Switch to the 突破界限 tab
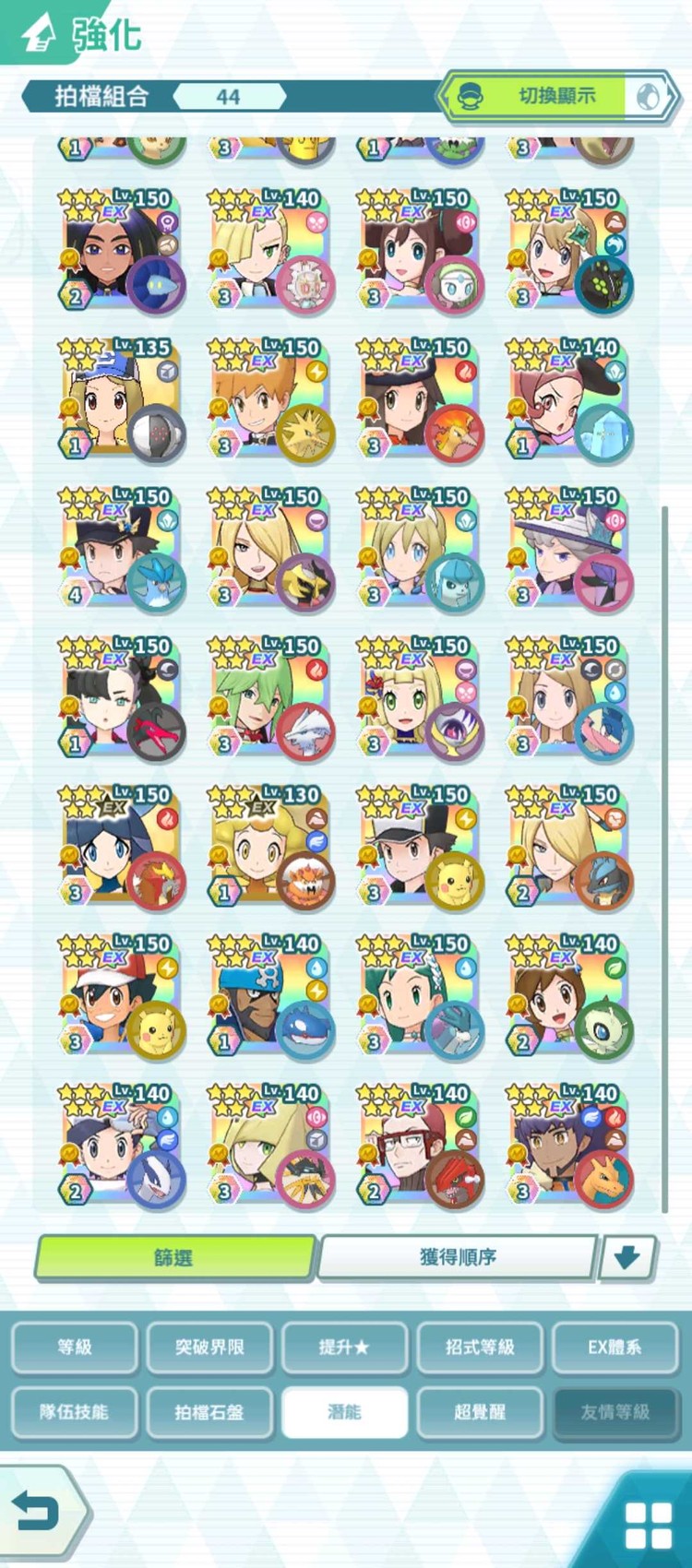This screenshot has width=692, height=1568. point(209,1347)
